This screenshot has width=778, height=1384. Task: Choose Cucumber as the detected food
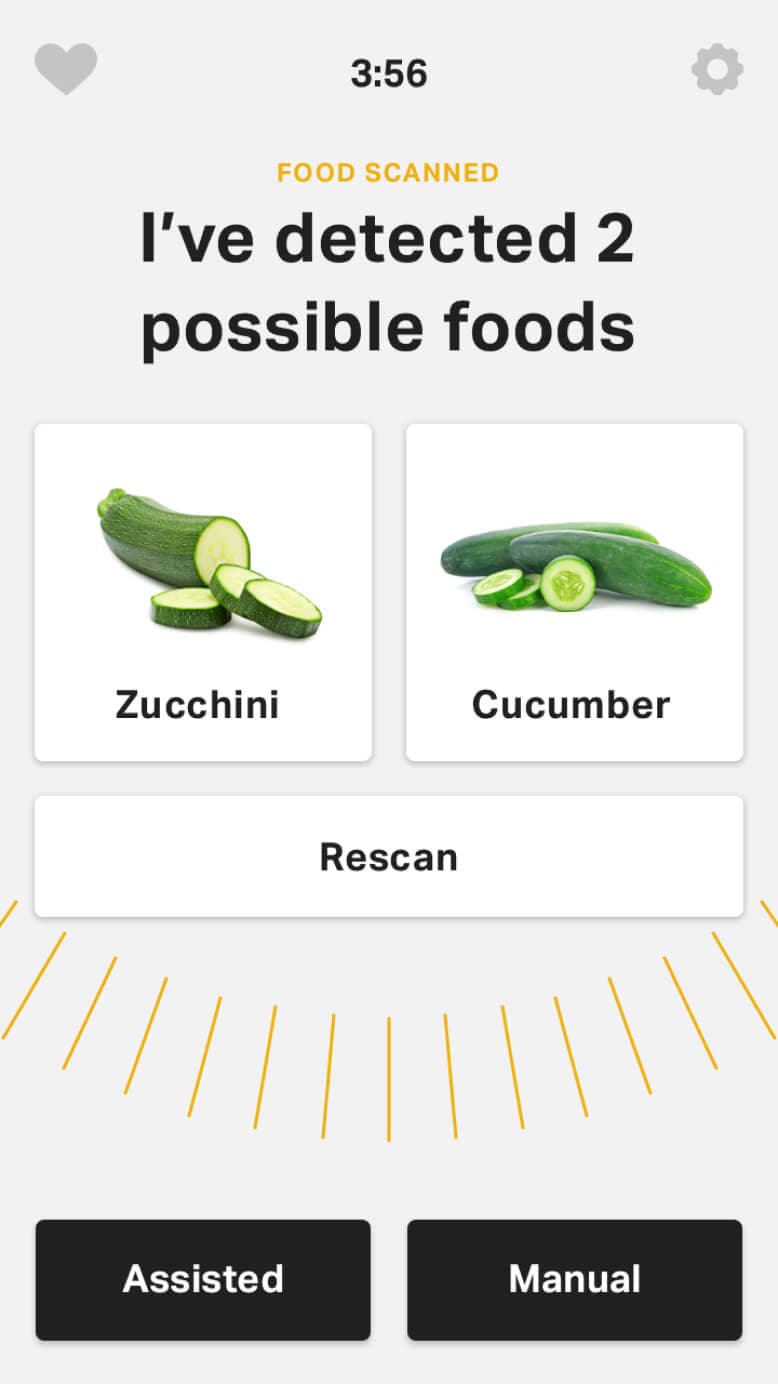(x=574, y=592)
